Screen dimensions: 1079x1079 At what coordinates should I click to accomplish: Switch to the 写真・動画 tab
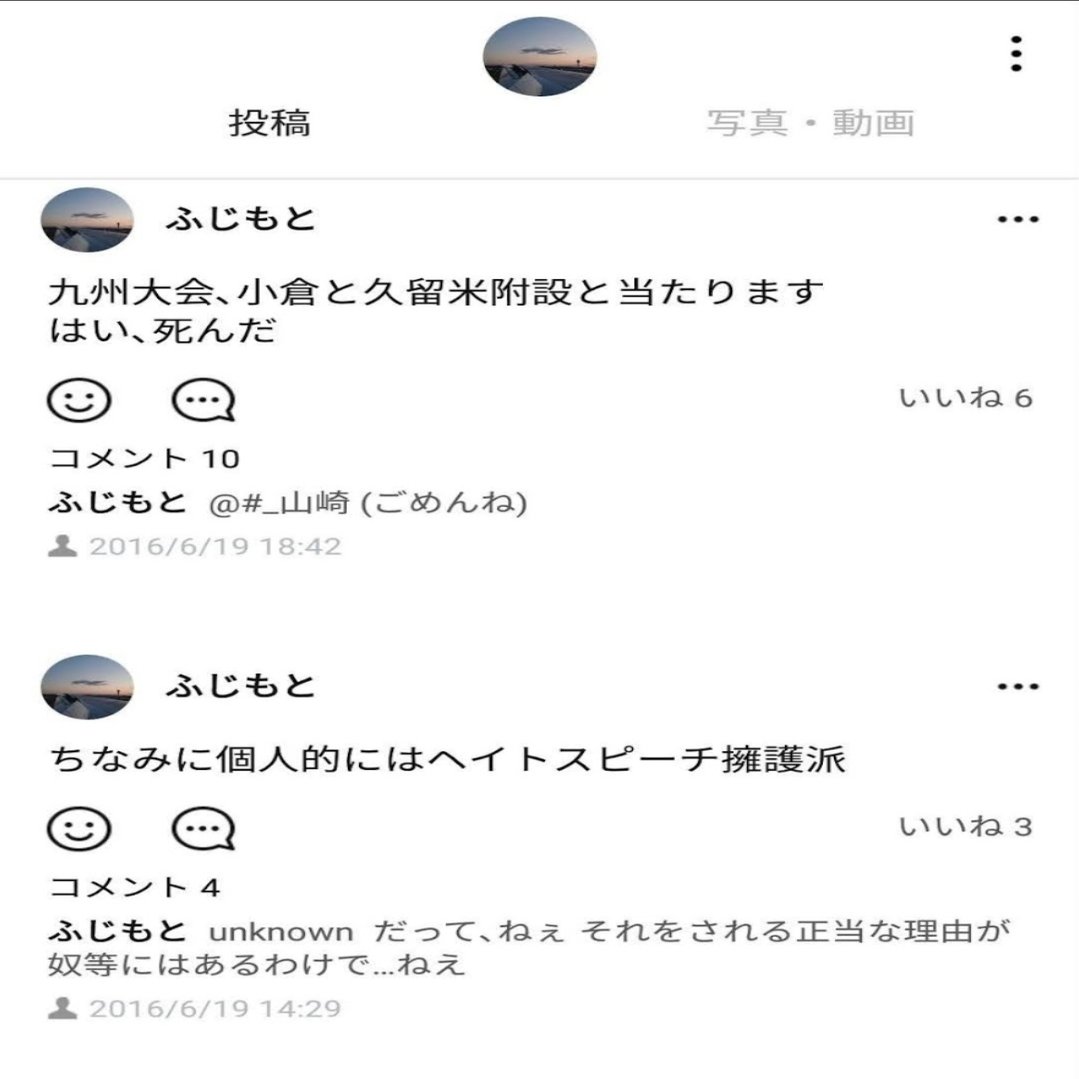click(x=810, y=123)
